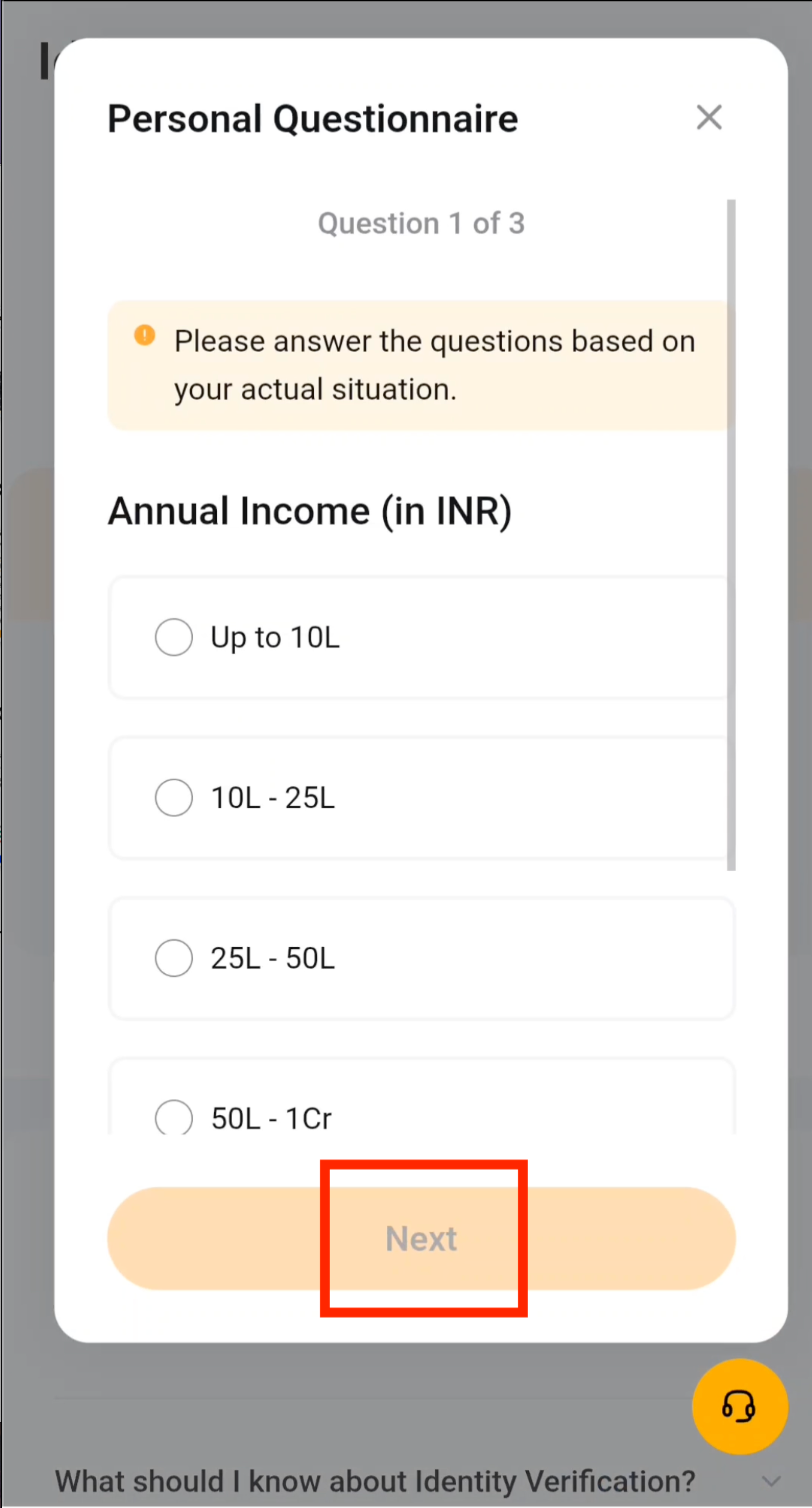Click the "Annual Income (in INR)" heading
This screenshot has height=1508, width=812.
tap(310, 511)
